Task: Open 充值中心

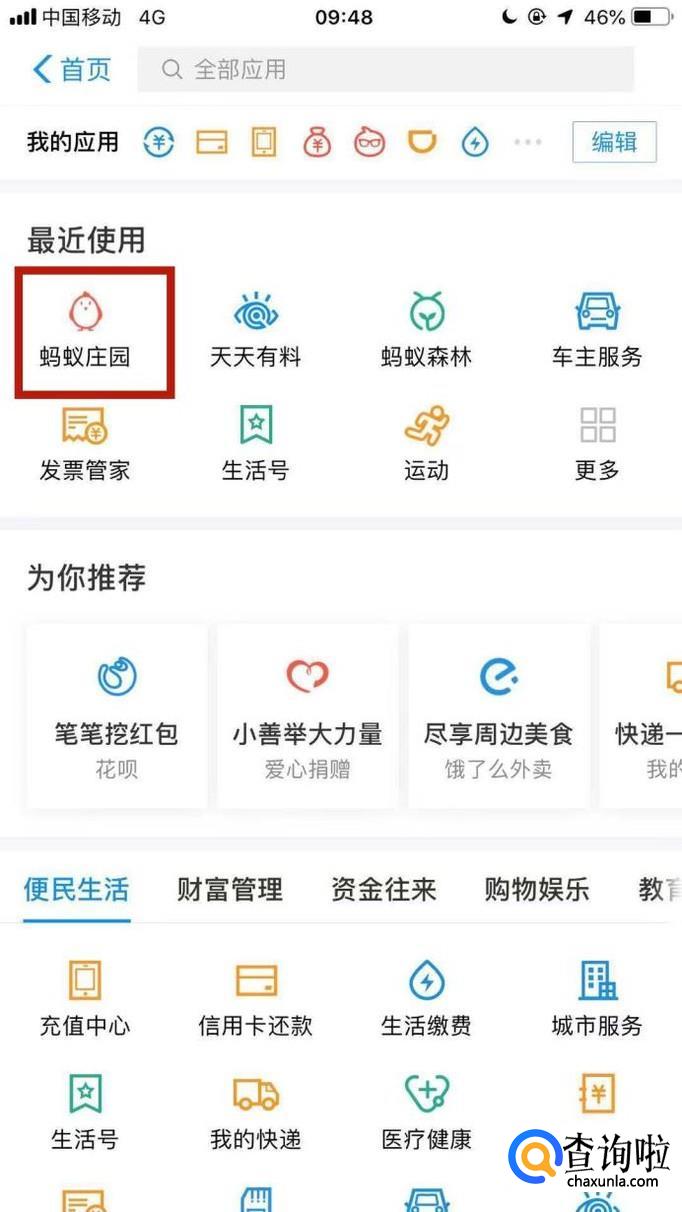Action: [x=85, y=998]
